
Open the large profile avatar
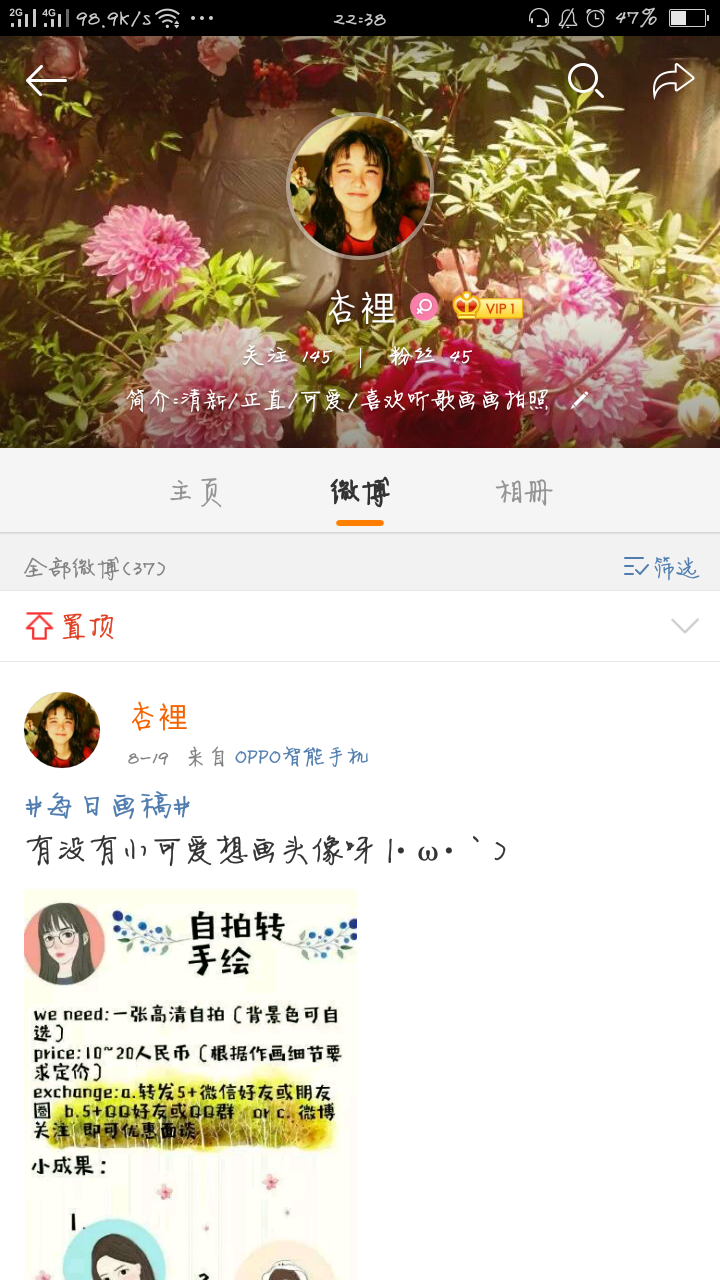(360, 187)
